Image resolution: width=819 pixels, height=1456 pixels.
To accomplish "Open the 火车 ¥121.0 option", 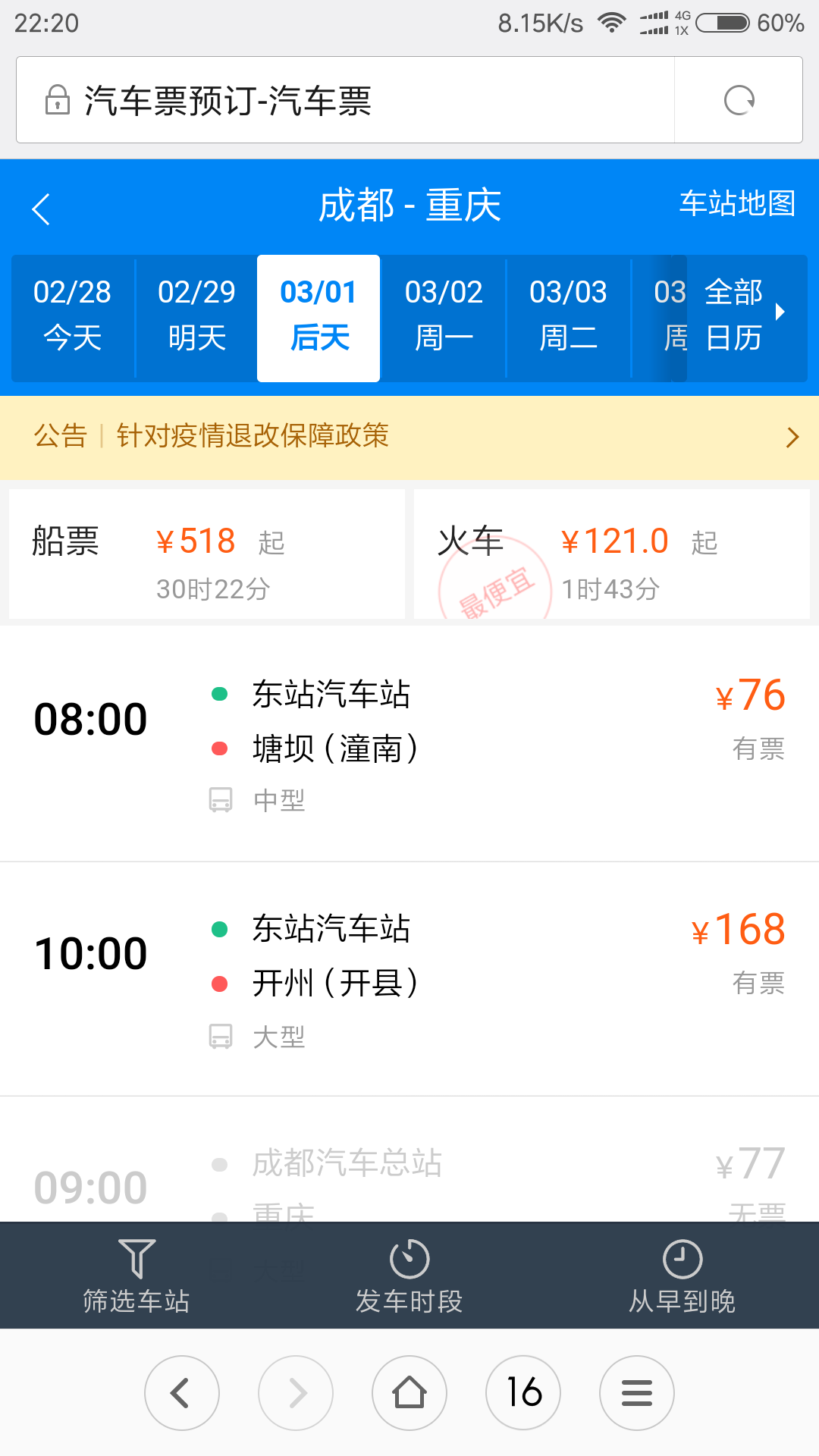I will (612, 554).
